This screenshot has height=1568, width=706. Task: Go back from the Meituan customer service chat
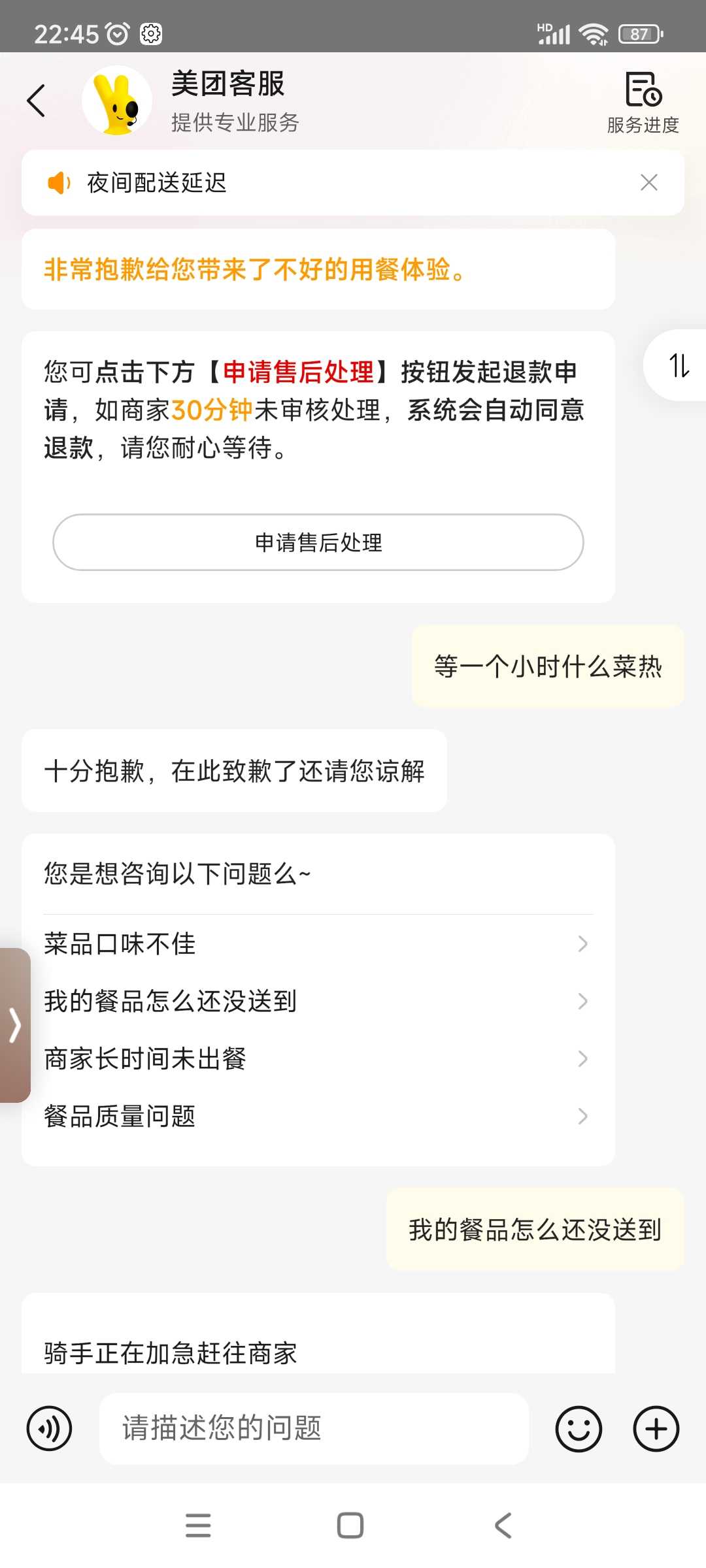(x=37, y=101)
